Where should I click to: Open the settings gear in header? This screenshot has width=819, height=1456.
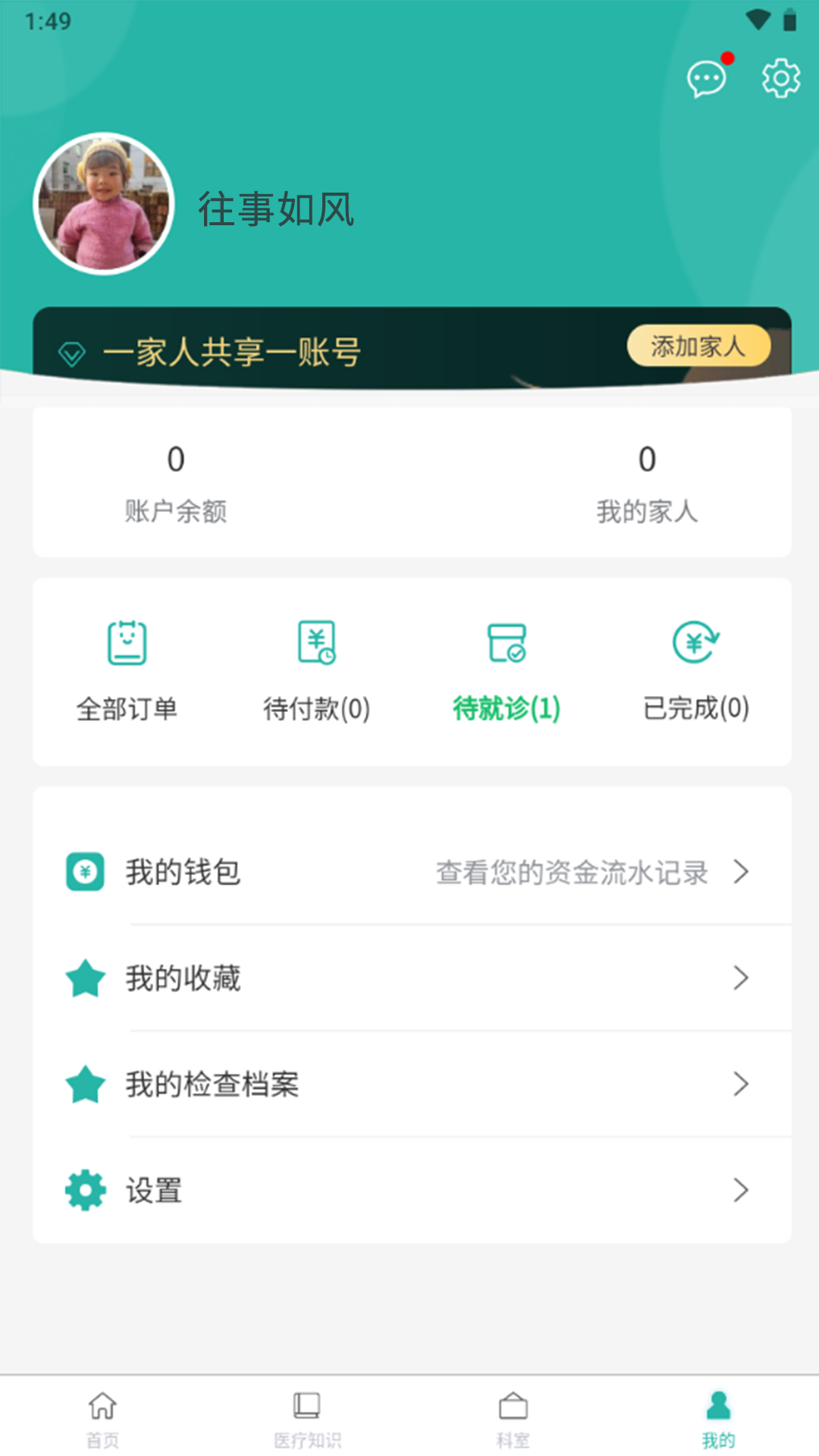pos(780,78)
